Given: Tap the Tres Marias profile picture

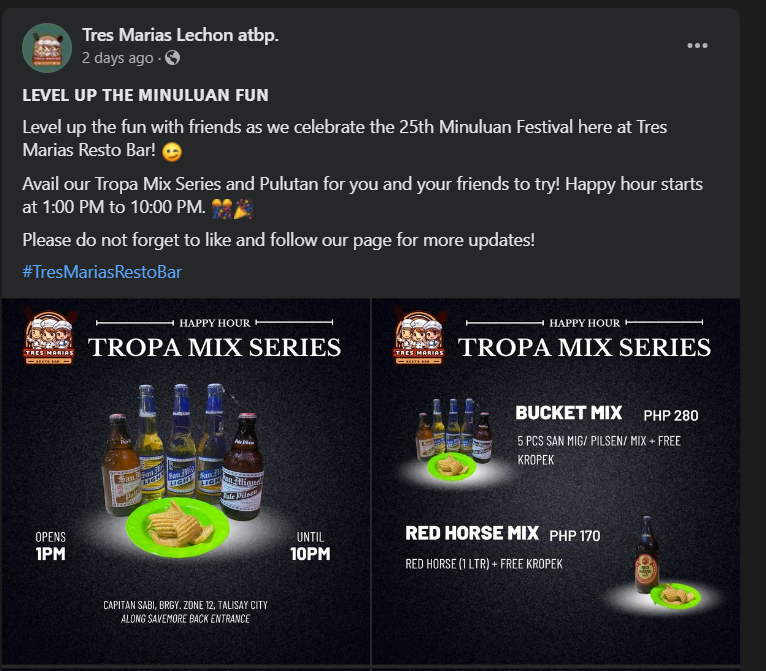Looking at the screenshot, I should [x=47, y=47].
